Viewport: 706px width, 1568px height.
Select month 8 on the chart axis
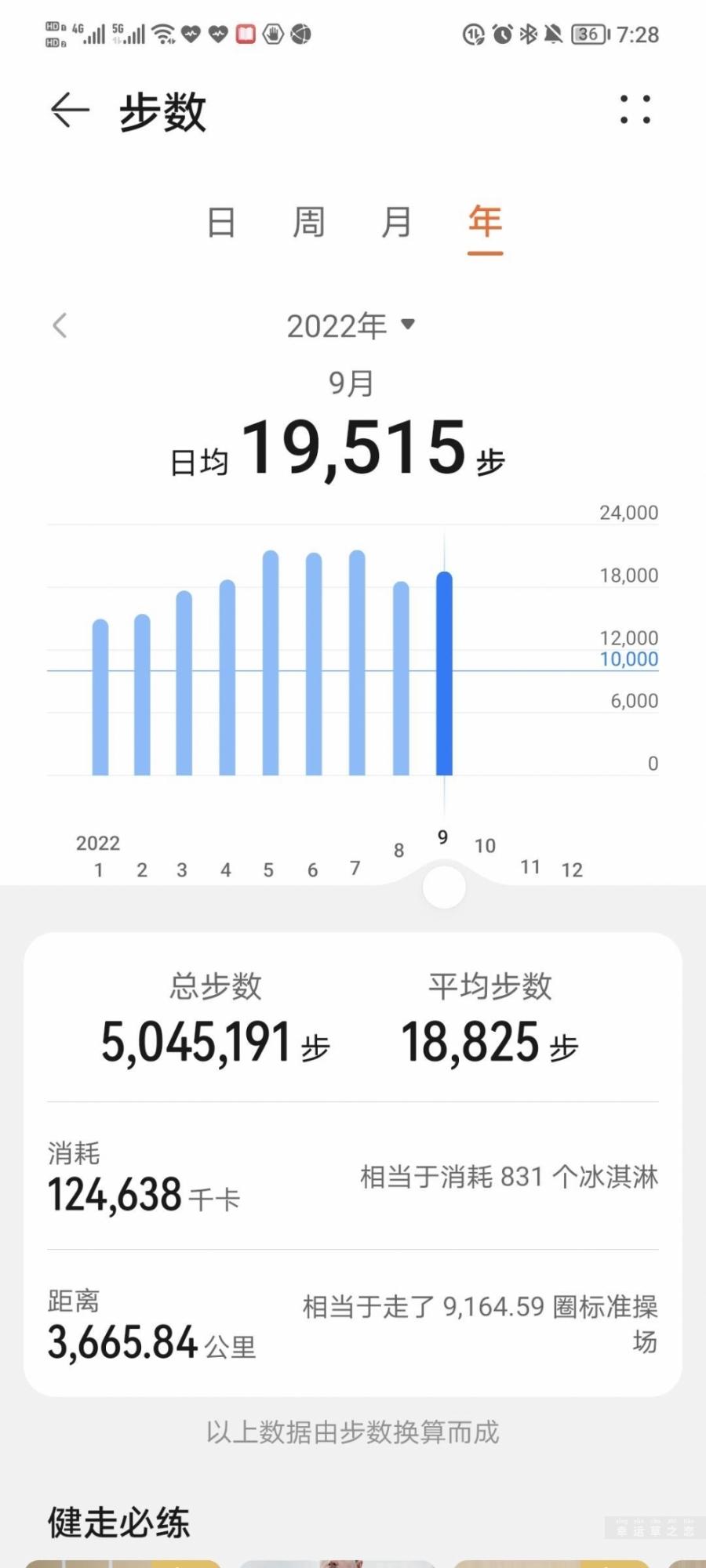point(398,851)
